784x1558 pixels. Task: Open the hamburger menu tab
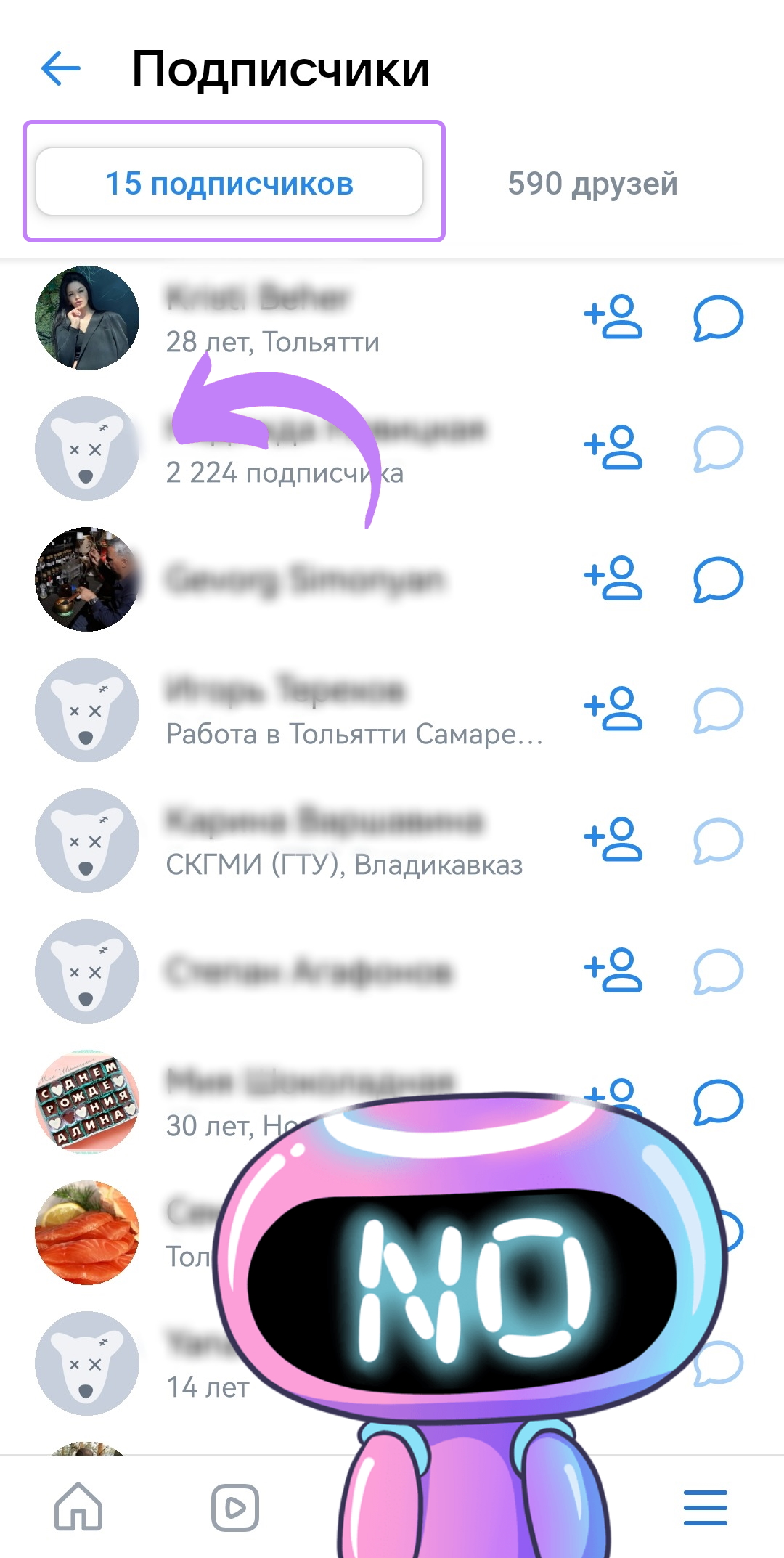(x=705, y=1507)
